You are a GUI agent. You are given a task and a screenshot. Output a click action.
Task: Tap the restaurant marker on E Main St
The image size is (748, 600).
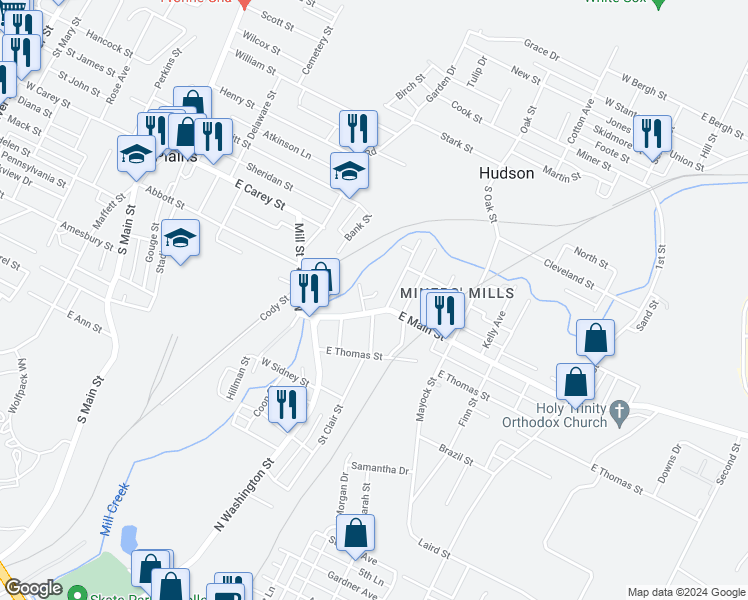(445, 311)
